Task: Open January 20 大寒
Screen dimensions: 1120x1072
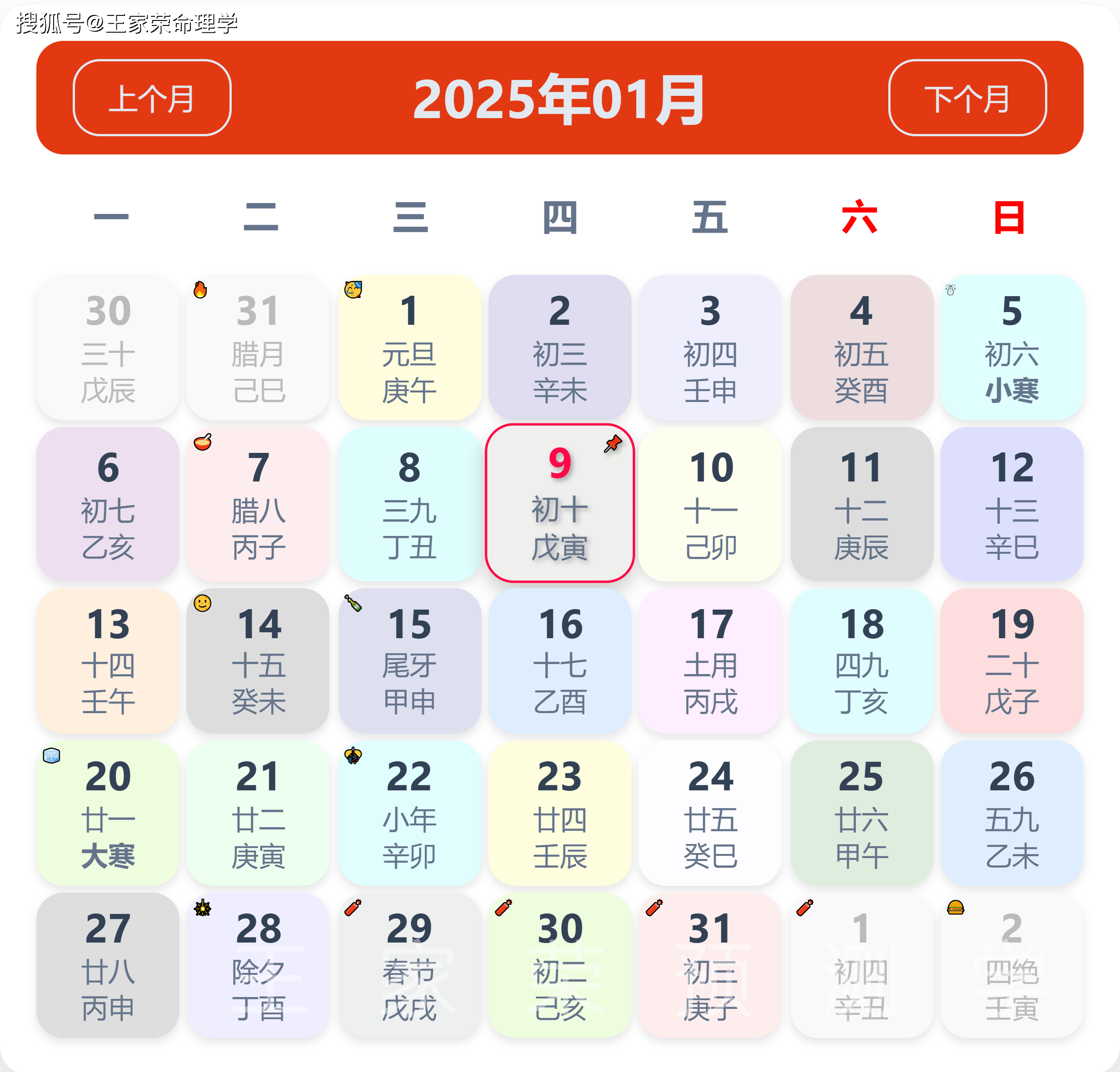Action: pyautogui.click(x=108, y=813)
